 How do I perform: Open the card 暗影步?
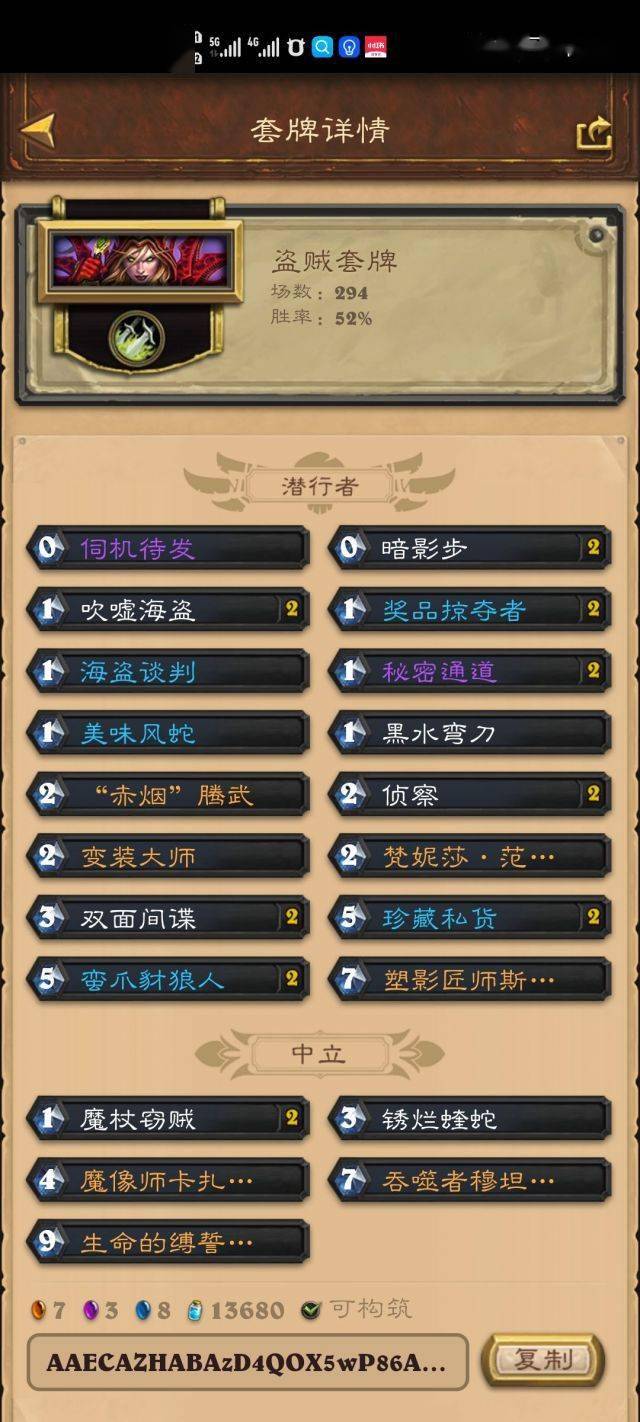pyautogui.click(x=468, y=548)
